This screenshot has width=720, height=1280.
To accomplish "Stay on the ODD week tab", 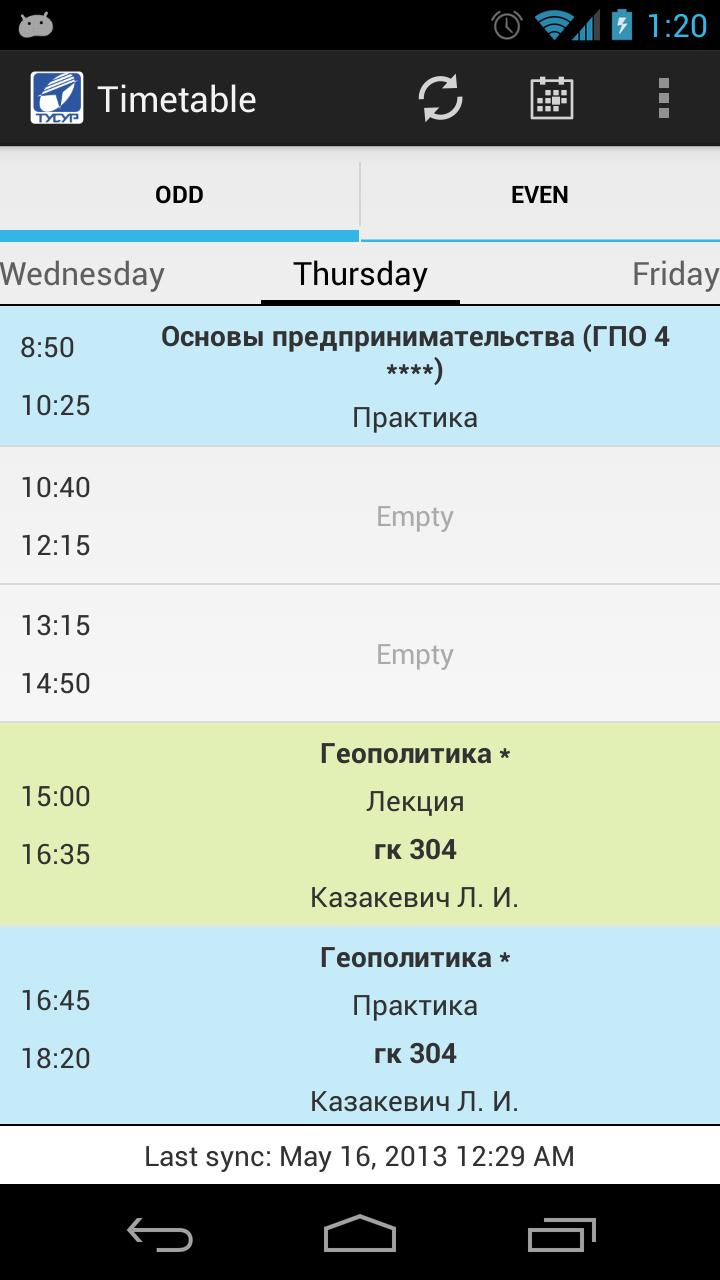I will coord(179,194).
